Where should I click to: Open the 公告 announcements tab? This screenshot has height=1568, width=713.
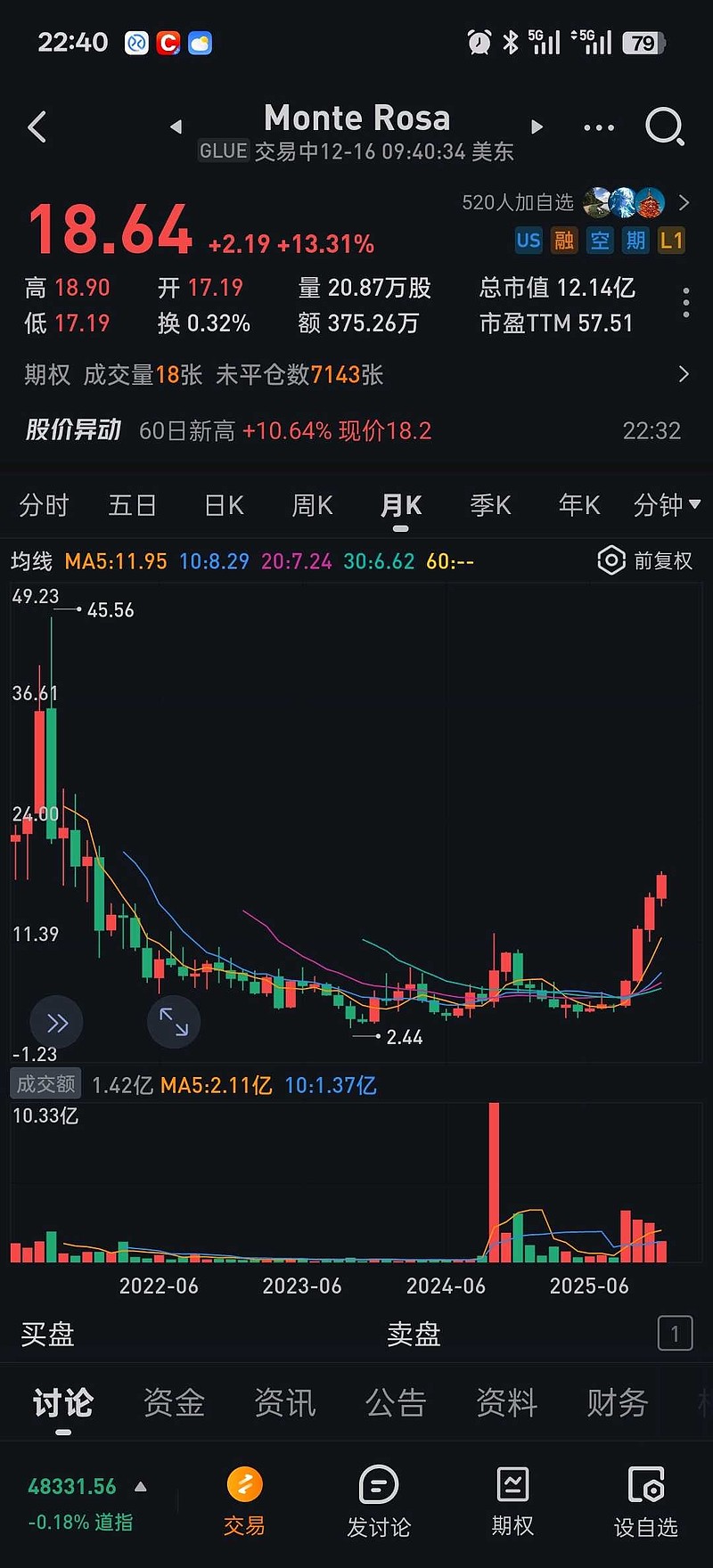coord(396,1403)
